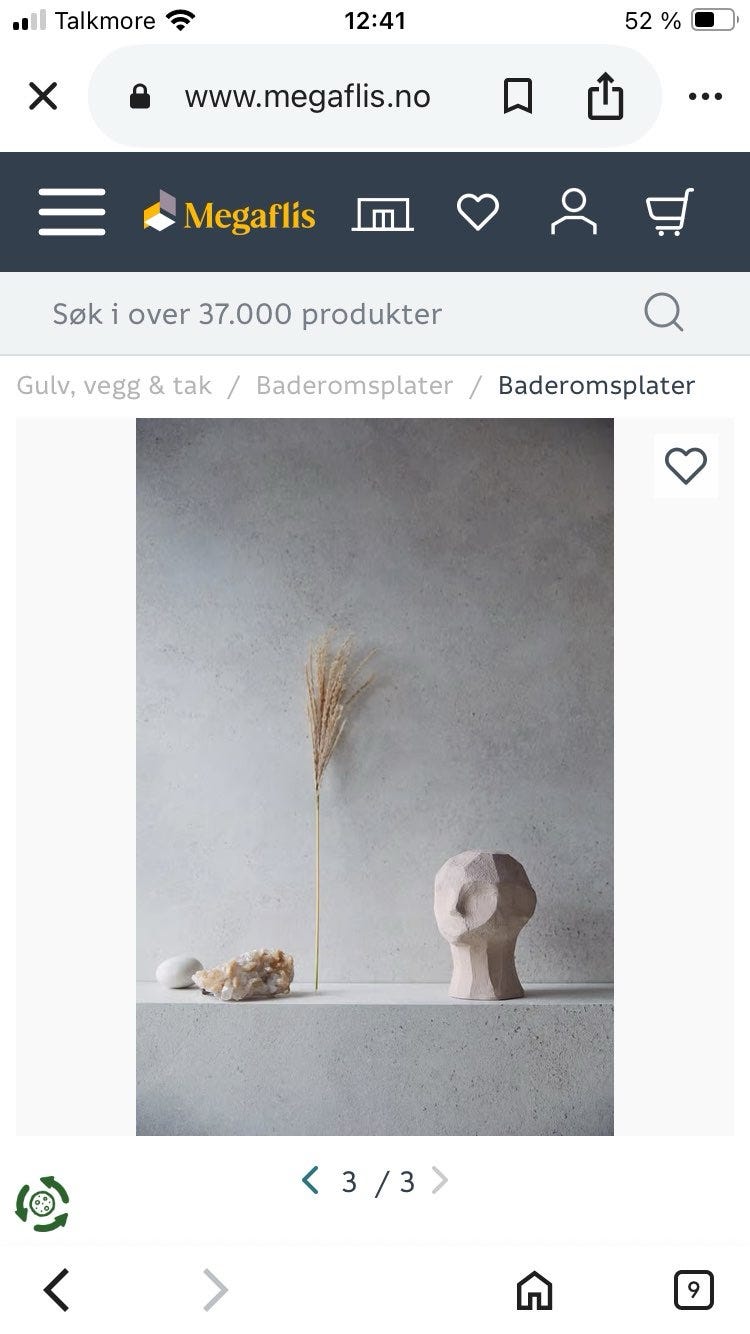View your shopping cart
750x1334 pixels.
coord(668,212)
